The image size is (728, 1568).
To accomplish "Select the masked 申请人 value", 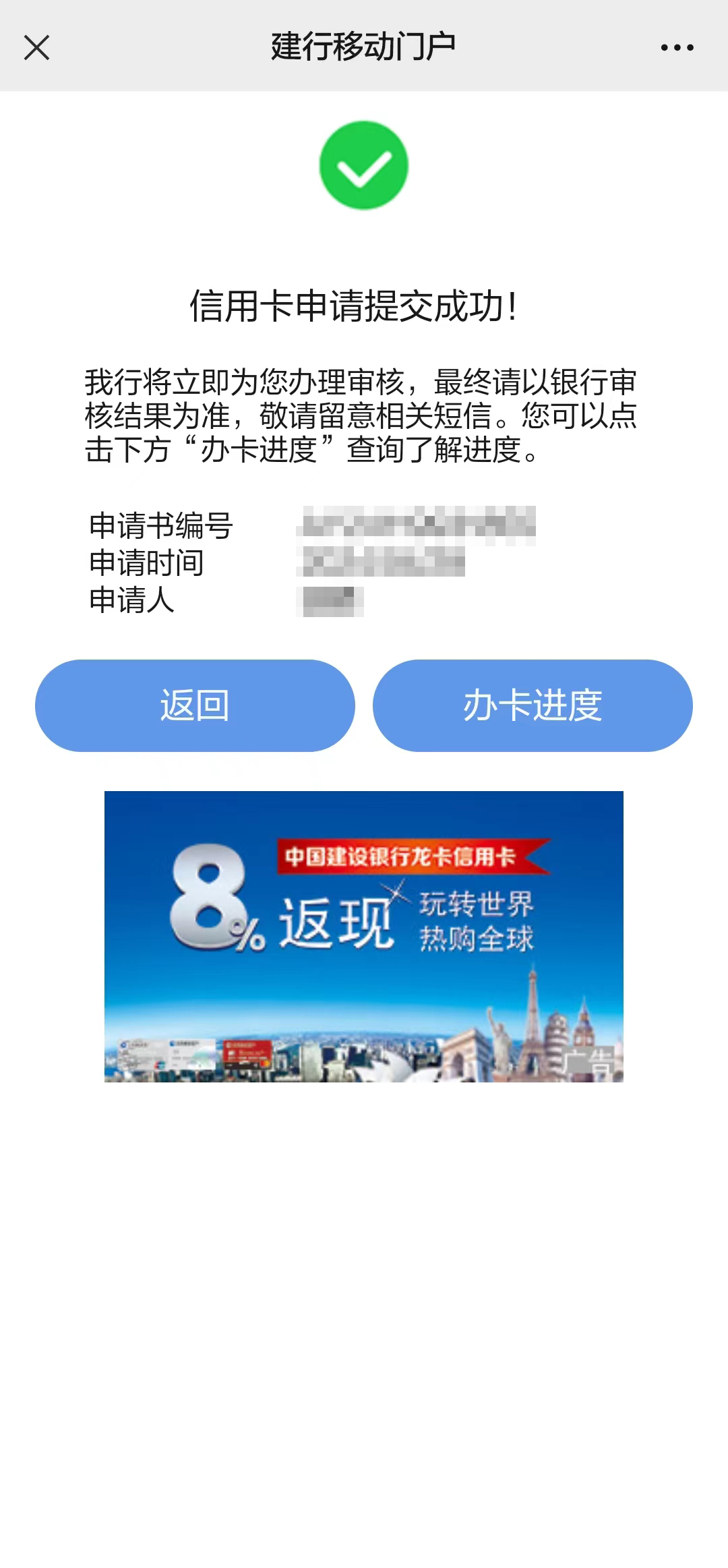I will tap(334, 602).
